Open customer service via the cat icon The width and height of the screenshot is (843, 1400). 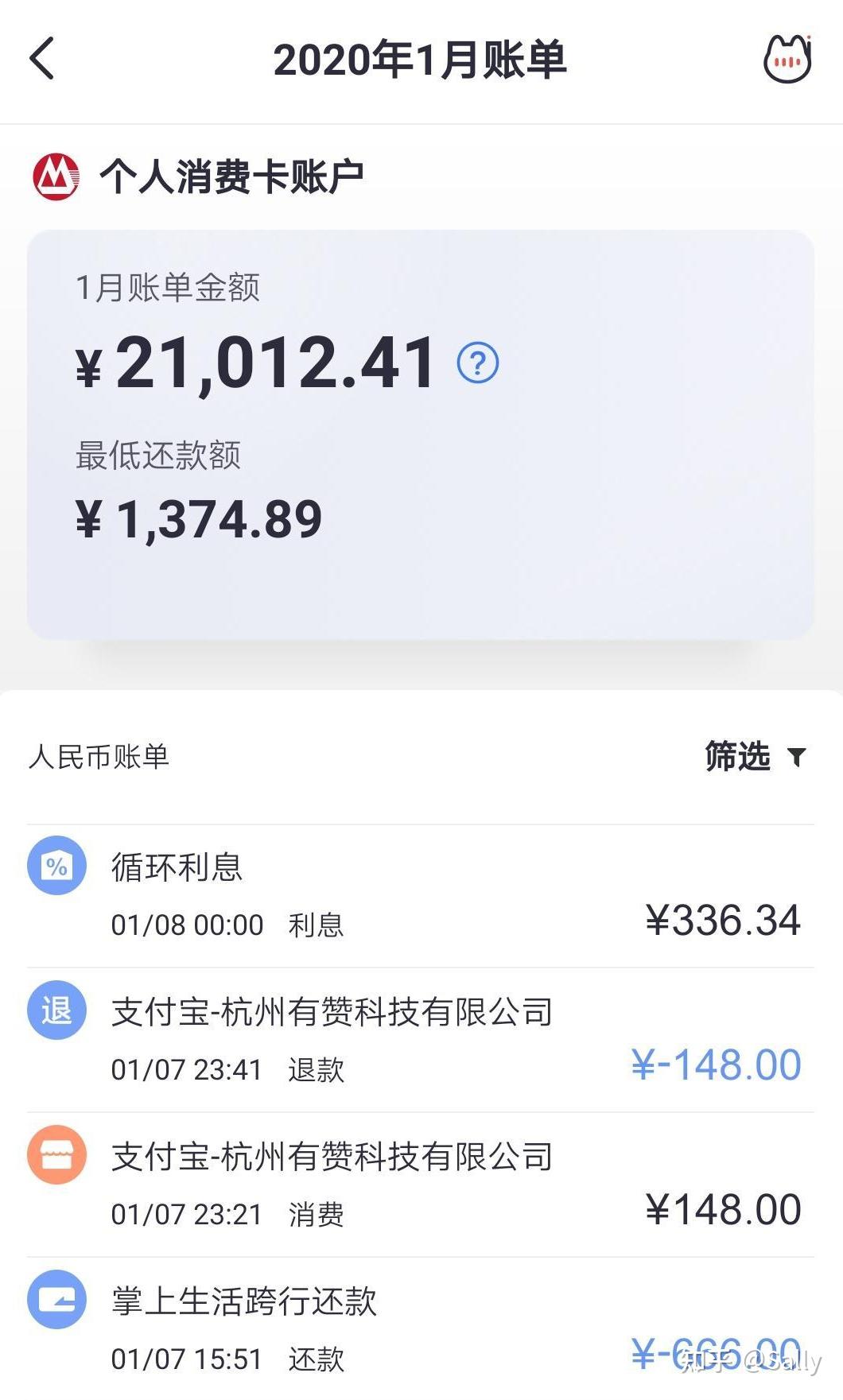[x=786, y=59]
